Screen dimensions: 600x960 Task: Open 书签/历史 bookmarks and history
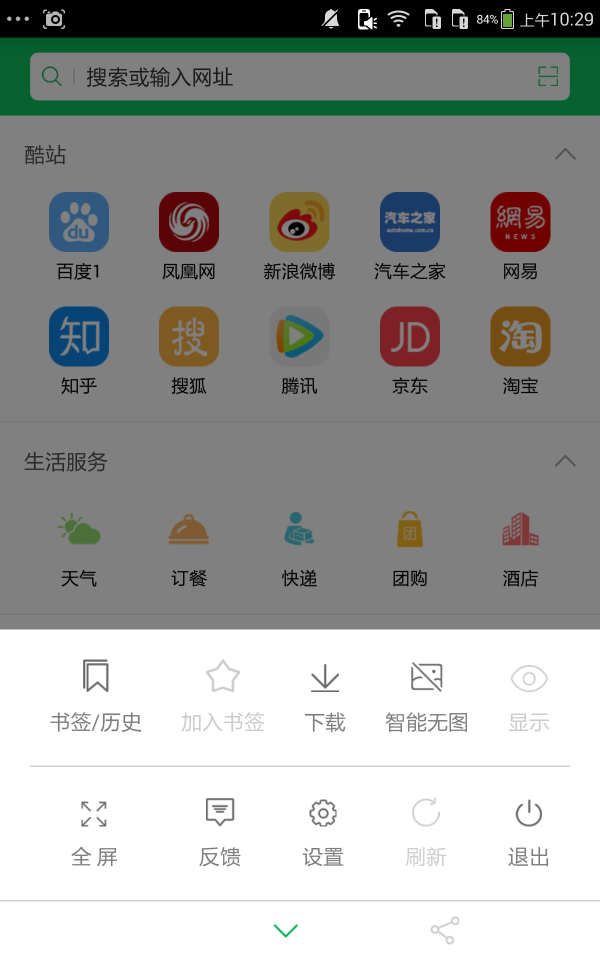[96, 696]
